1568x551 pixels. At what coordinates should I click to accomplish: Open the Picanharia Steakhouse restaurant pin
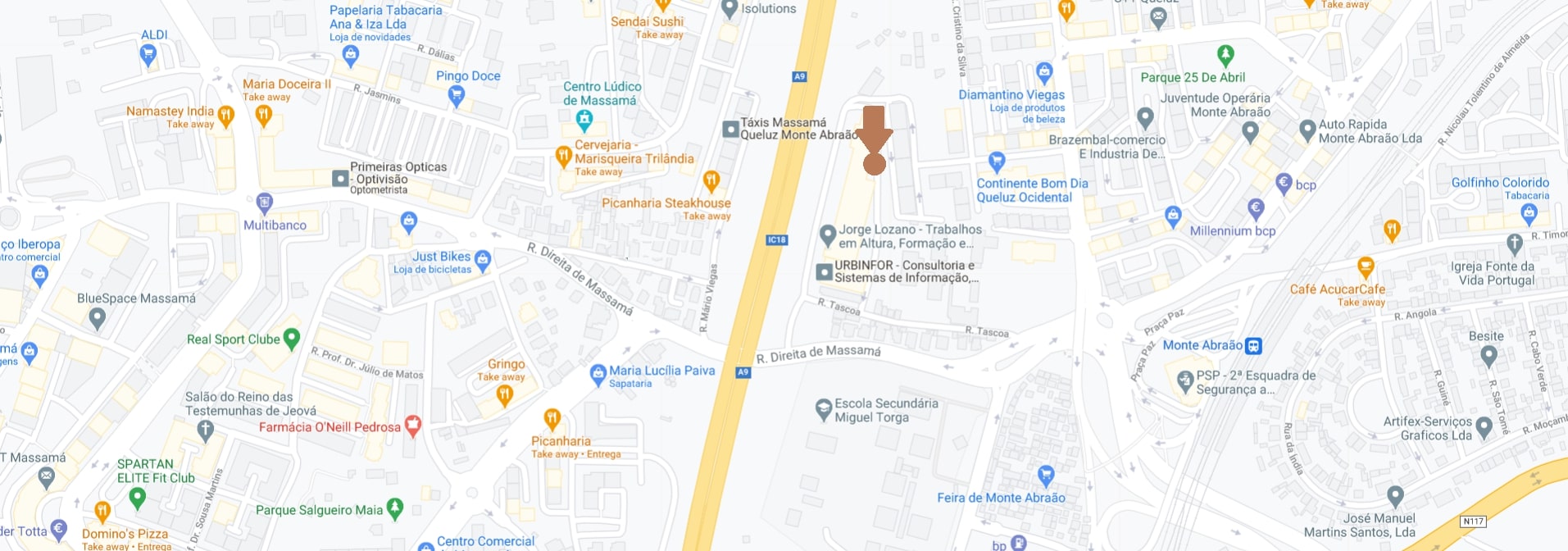pyautogui.click(x=711, y=180)
